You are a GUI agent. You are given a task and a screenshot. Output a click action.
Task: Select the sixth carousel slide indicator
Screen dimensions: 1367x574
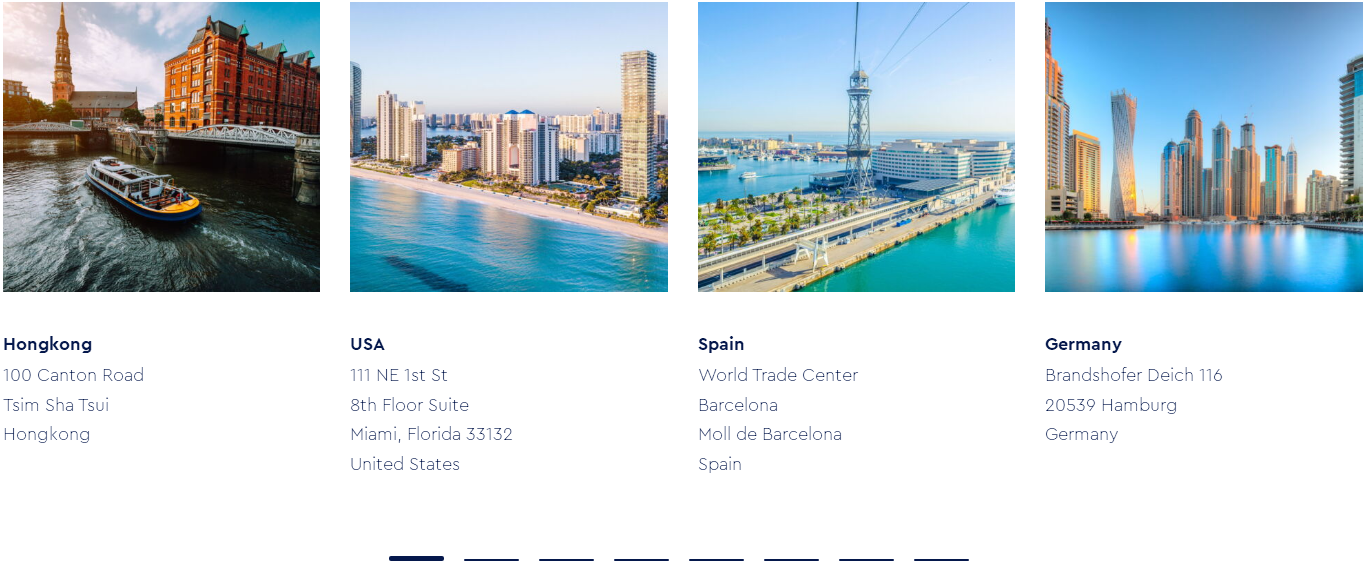pyautogui.click(x=791, y=559)
